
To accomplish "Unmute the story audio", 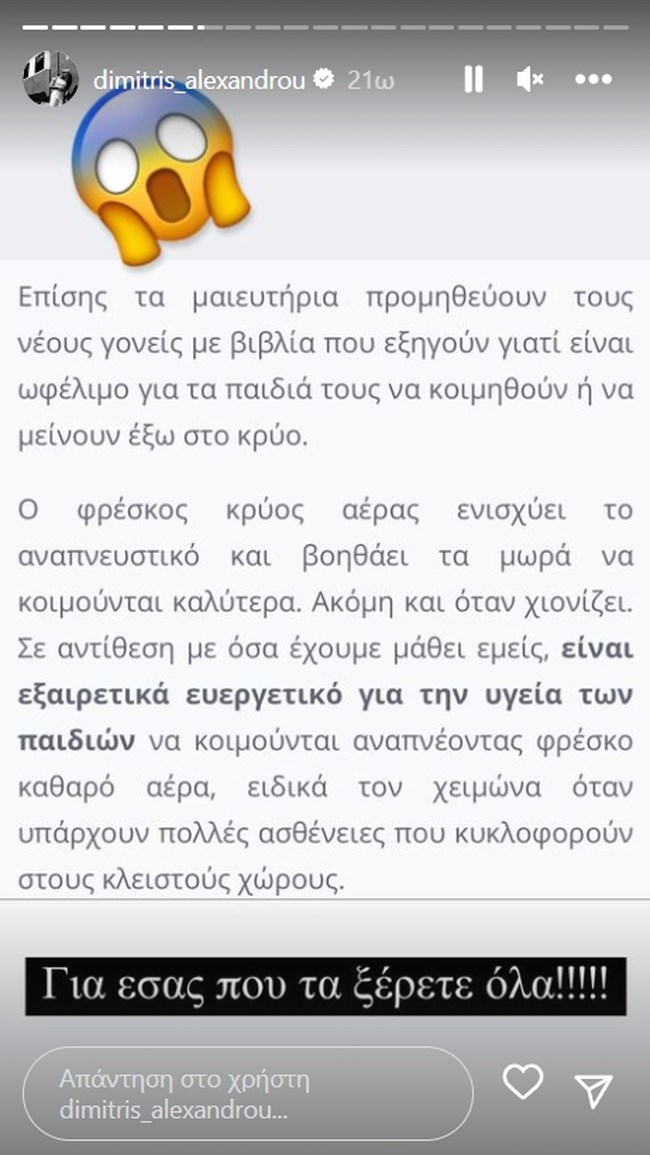I will pos(531,80).
